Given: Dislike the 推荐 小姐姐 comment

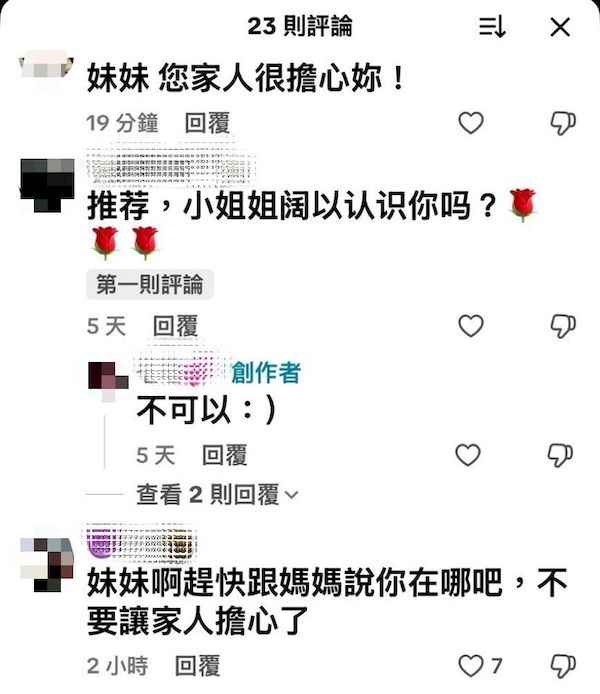Looking at the screenshot, I should click(x=563, y=326).
